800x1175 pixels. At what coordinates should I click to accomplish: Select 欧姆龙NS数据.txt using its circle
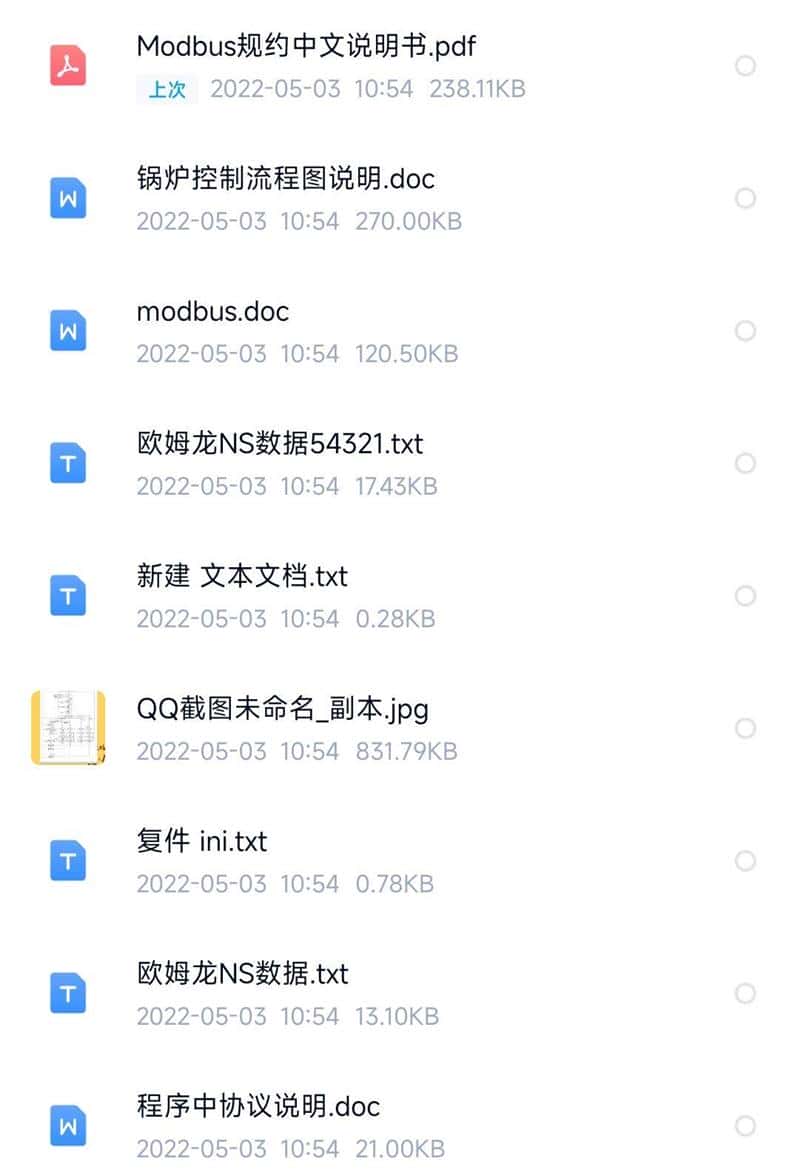coord(745,993)
